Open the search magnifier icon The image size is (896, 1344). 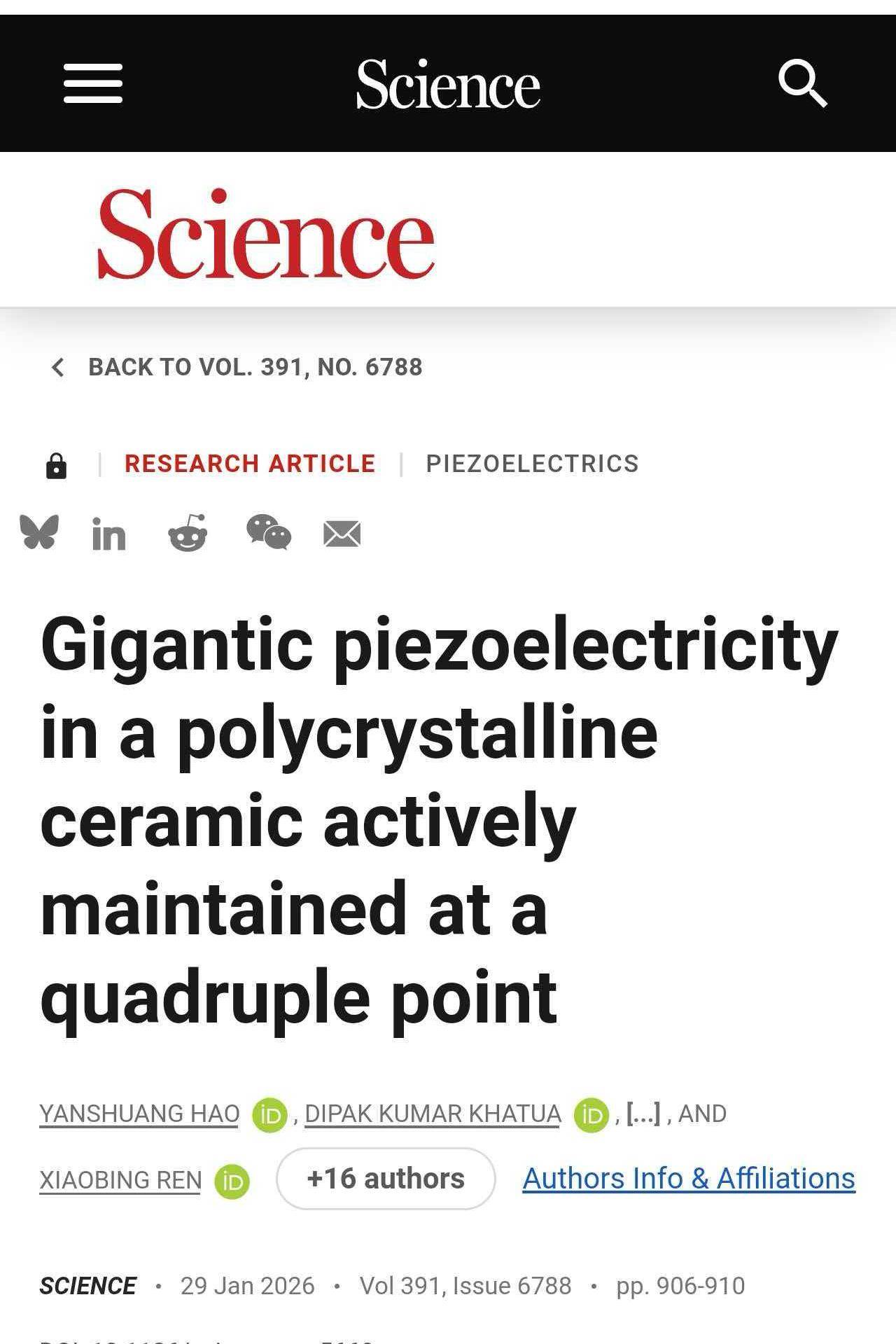click(803, 83)
